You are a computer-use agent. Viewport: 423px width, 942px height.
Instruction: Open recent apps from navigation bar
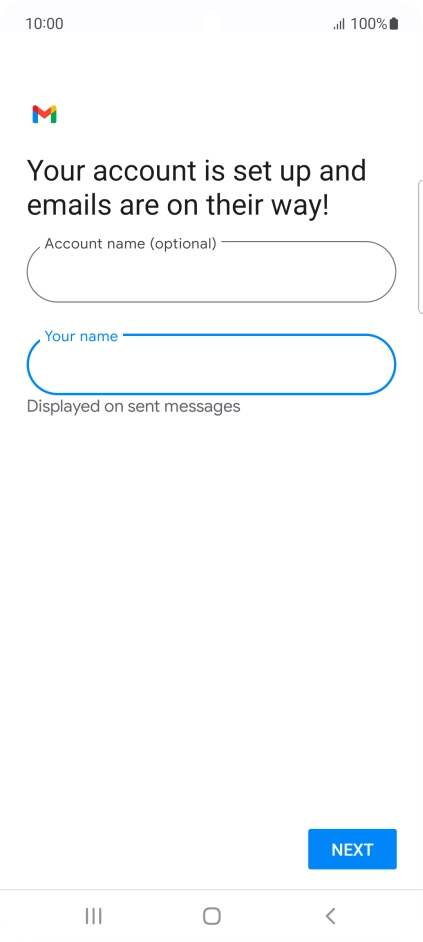[x=93, y=916]
